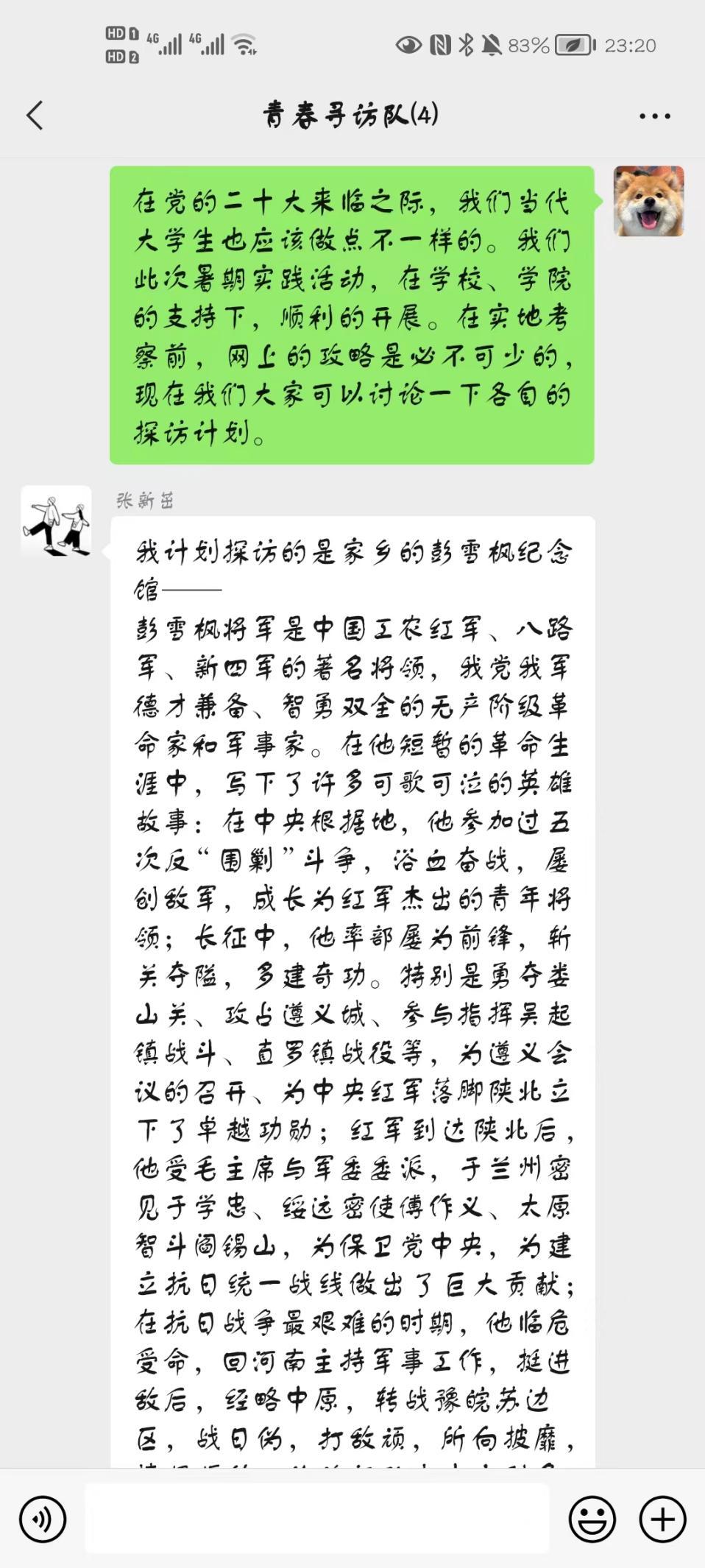Image resolution: width=705 pixels, height=1568 pixels.
Task: Open the Shiba dog avatar profile
Action: point(648,201)
